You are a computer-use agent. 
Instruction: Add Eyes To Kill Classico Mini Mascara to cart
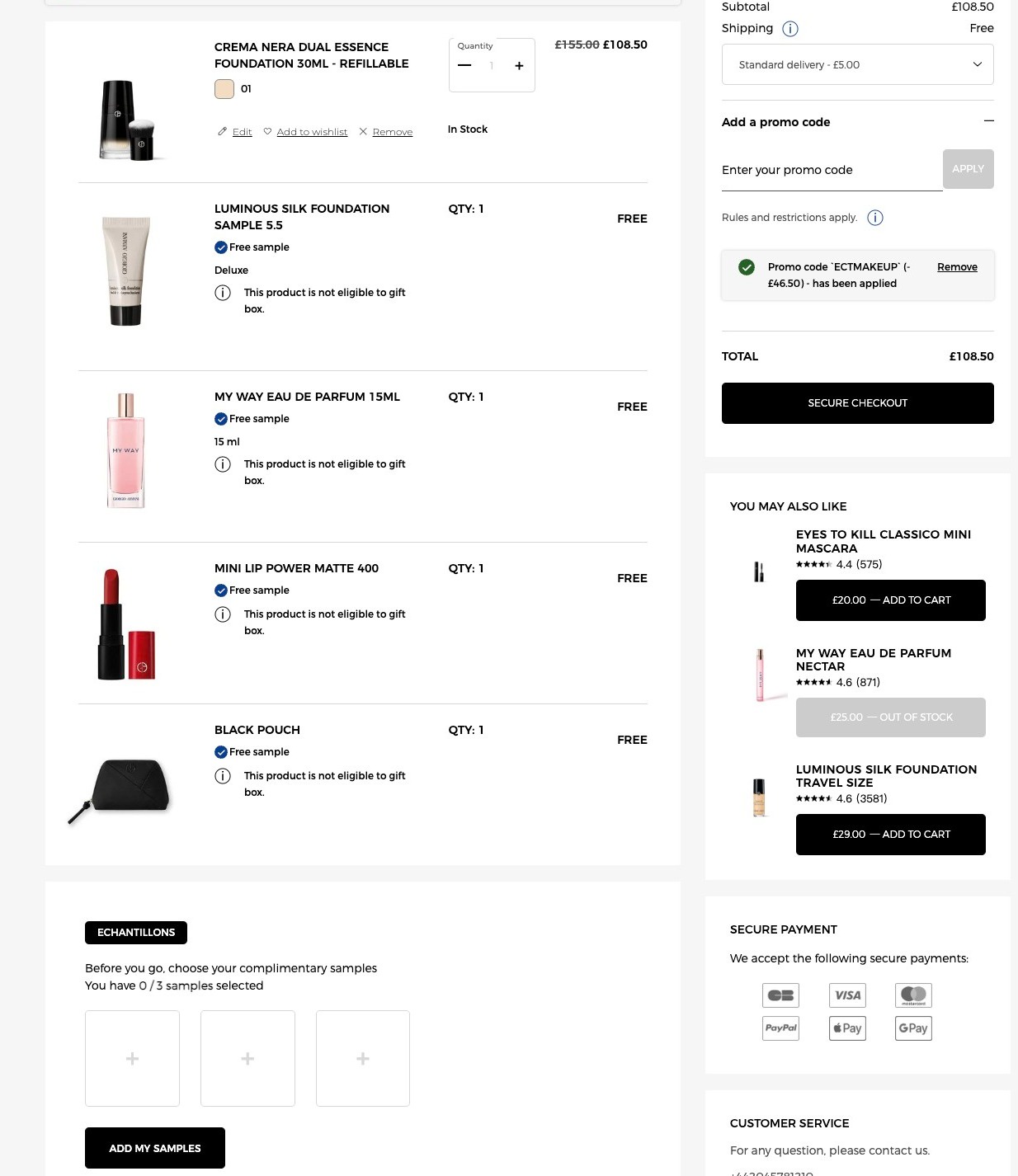(x=890, y=600)
